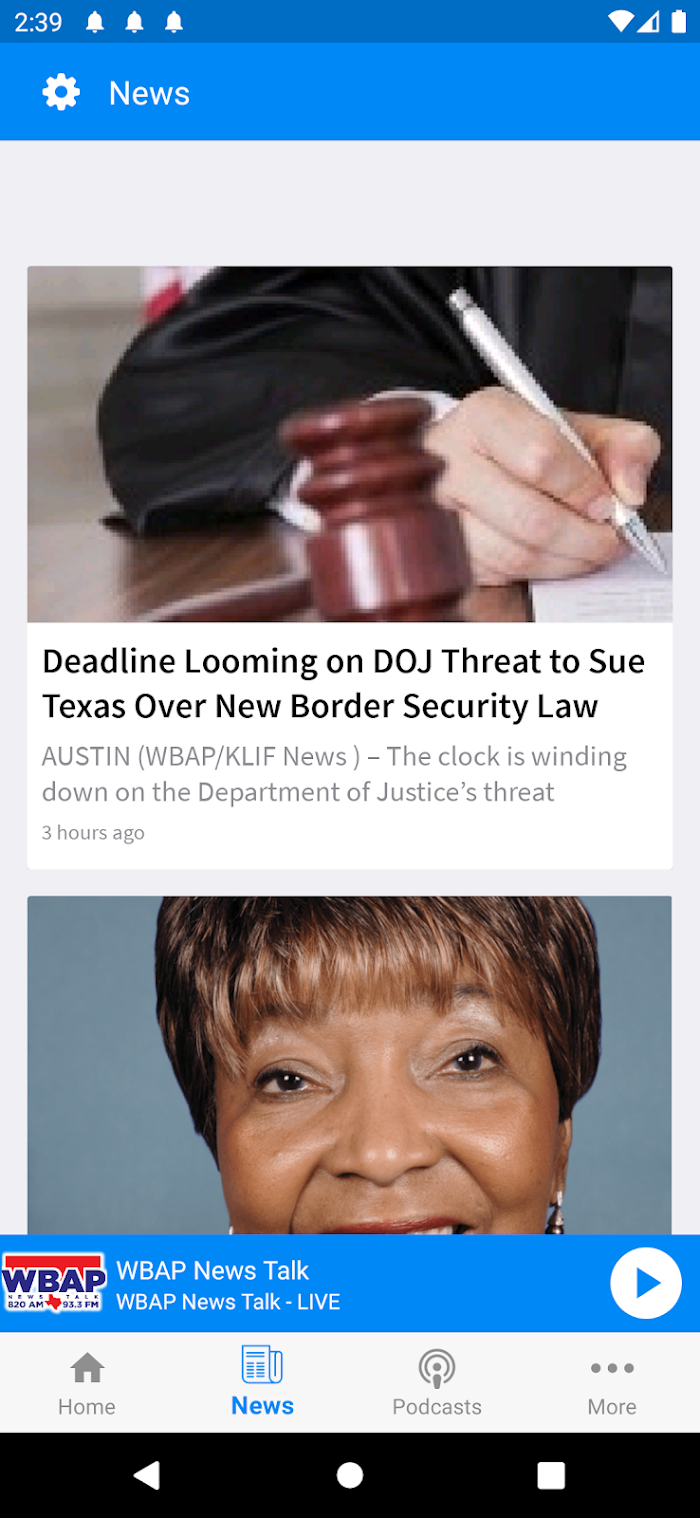
Task: Select the News tab
Action: [262, 1383]
